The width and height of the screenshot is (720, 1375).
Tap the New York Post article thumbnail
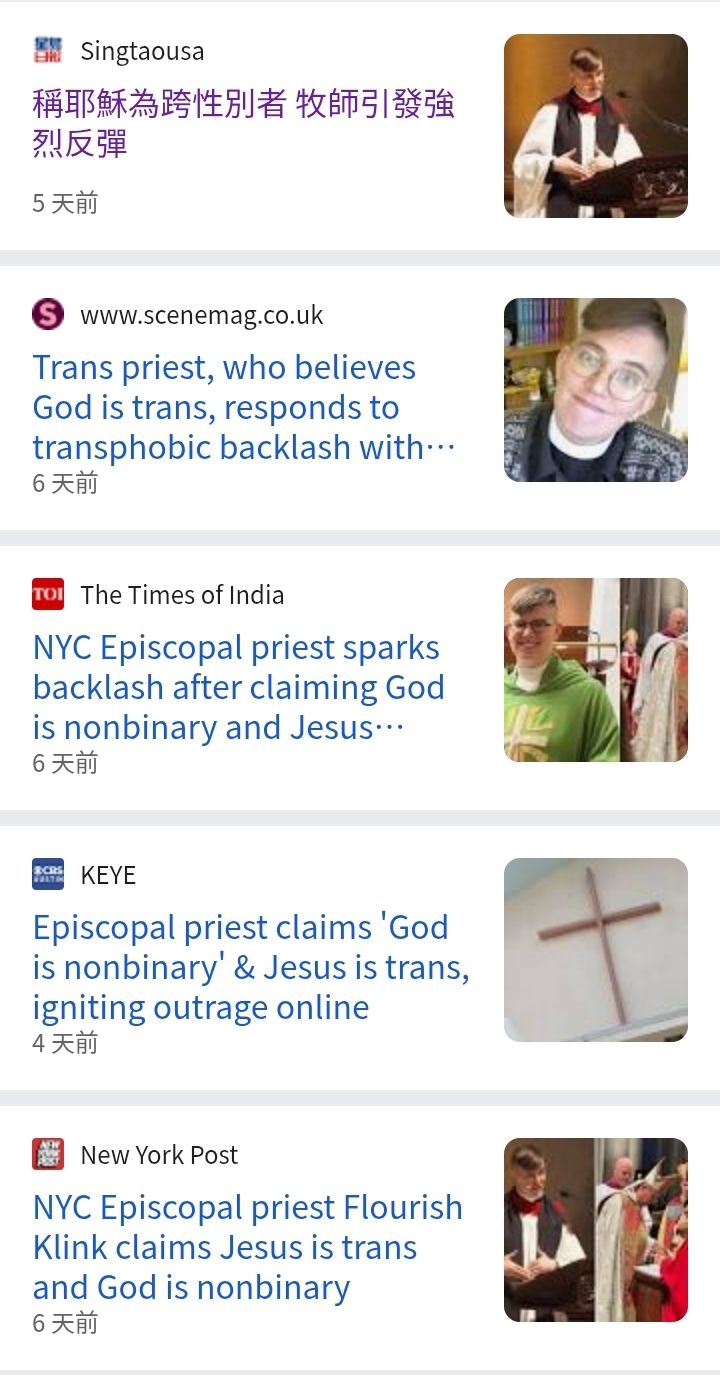point(596,1230)
